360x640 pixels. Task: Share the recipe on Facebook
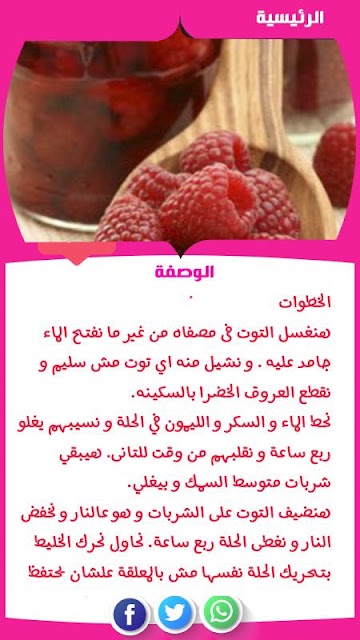[130, 615]
